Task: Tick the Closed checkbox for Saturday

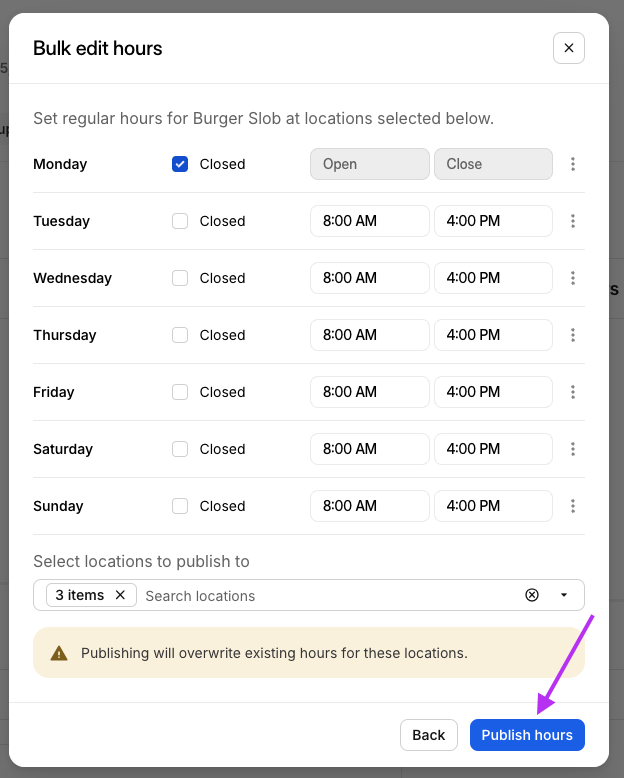Action: coord(180,449)
